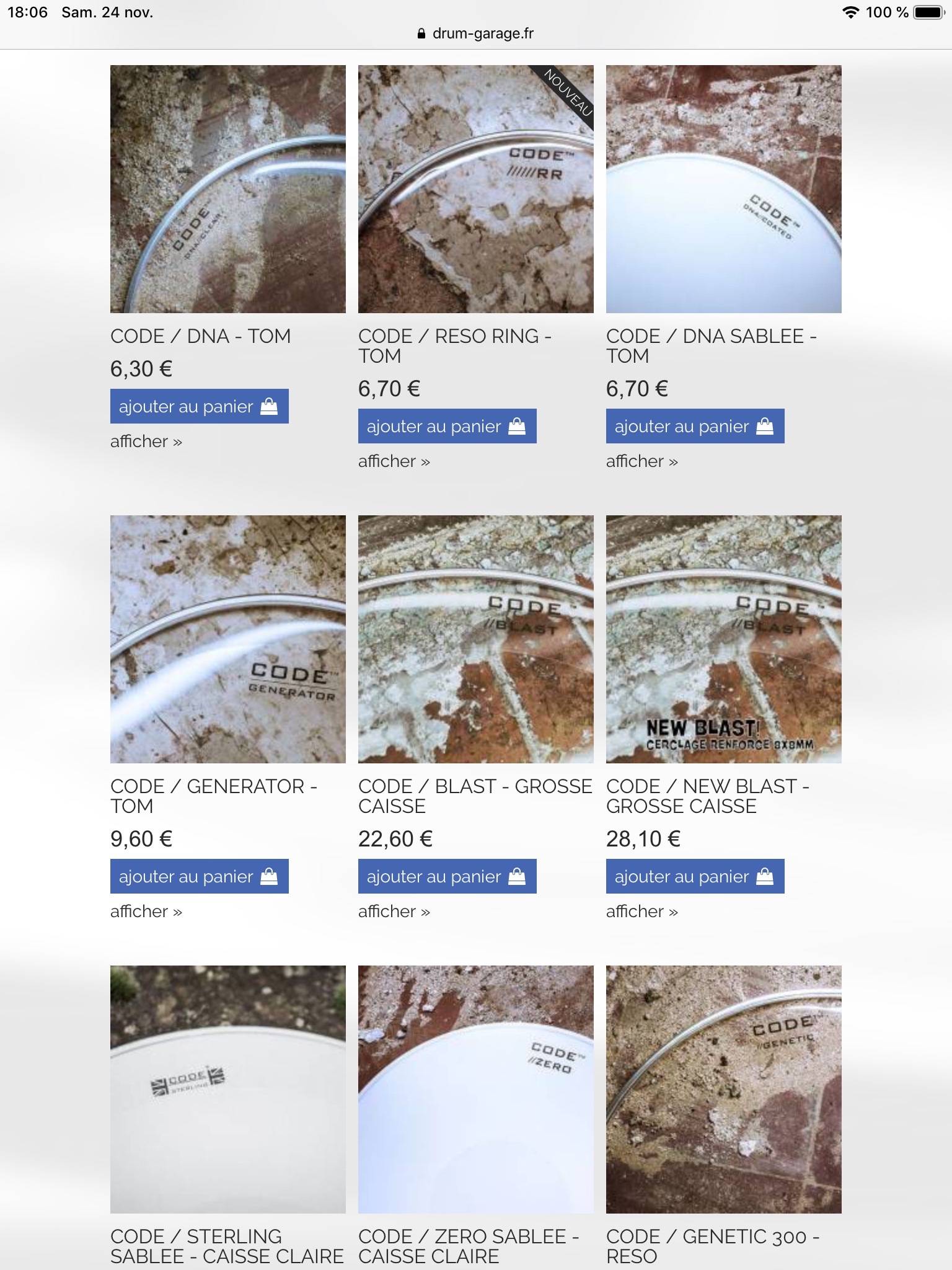Viewport: 952px width, 1270px height.
Task: Tap afficher under CODE / RESO RING - TOM
Action: tap(394, 461)
